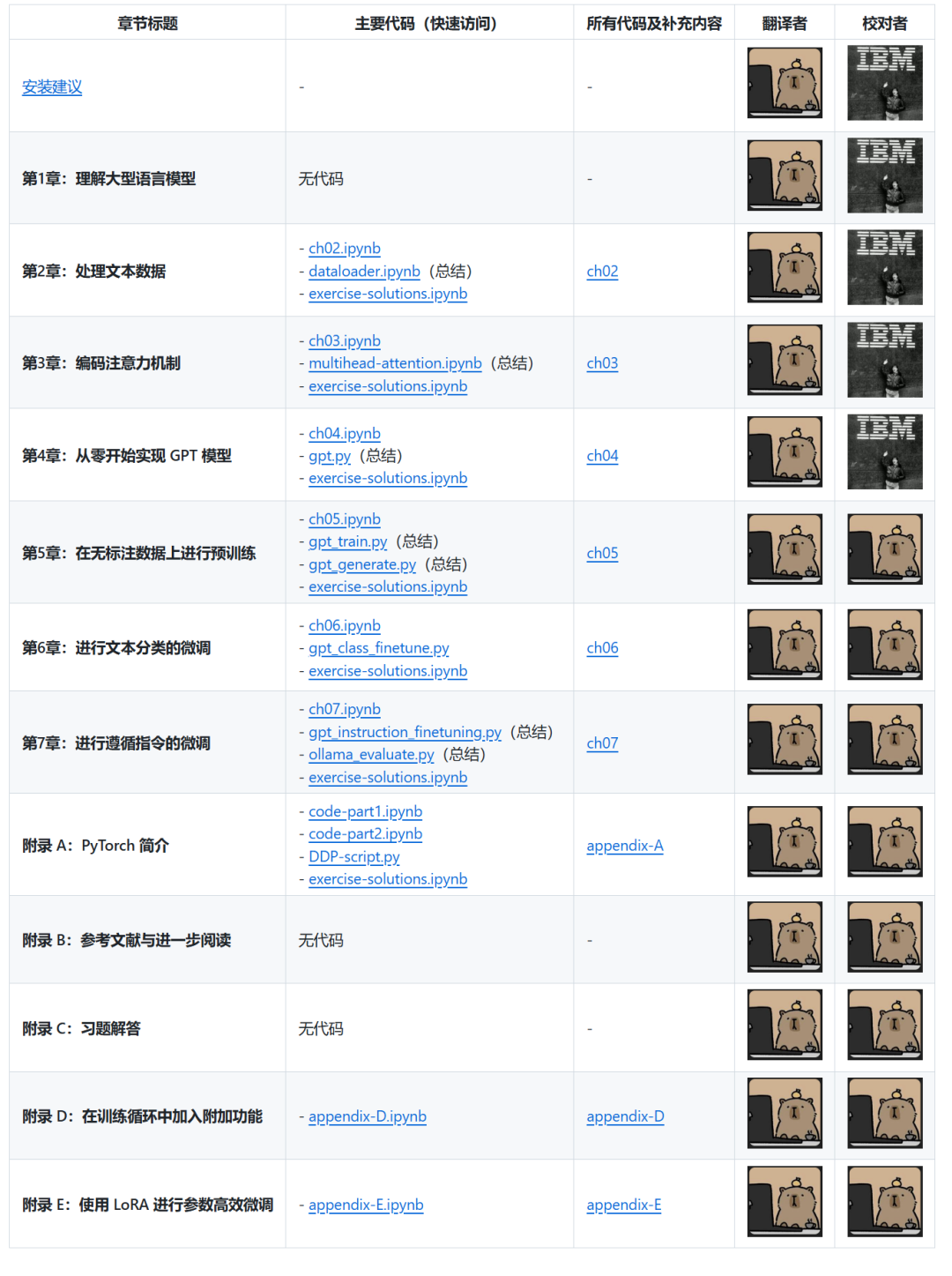Open the 安装建议 link
The width and height of the screenshot is (952, 1276).
coord(52,86)
